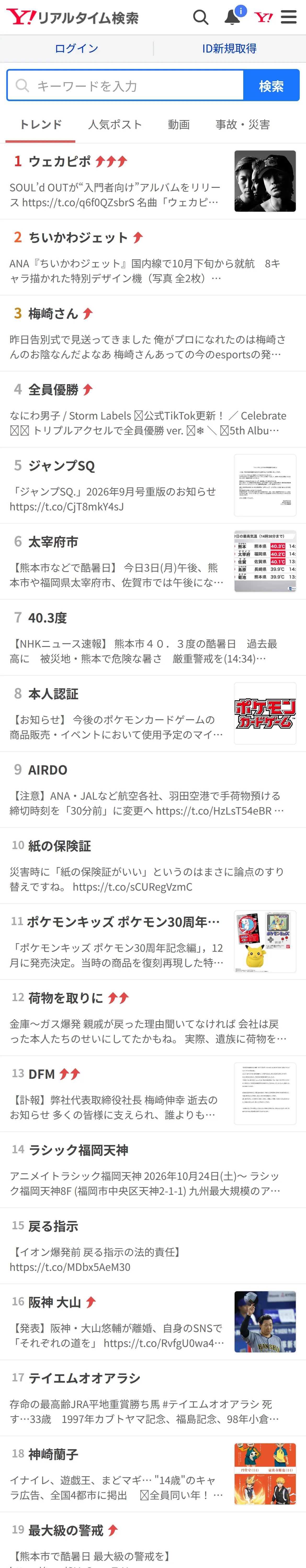Open trend 16 阪神 大山
306x1568 pixels.
(153, 1322)
